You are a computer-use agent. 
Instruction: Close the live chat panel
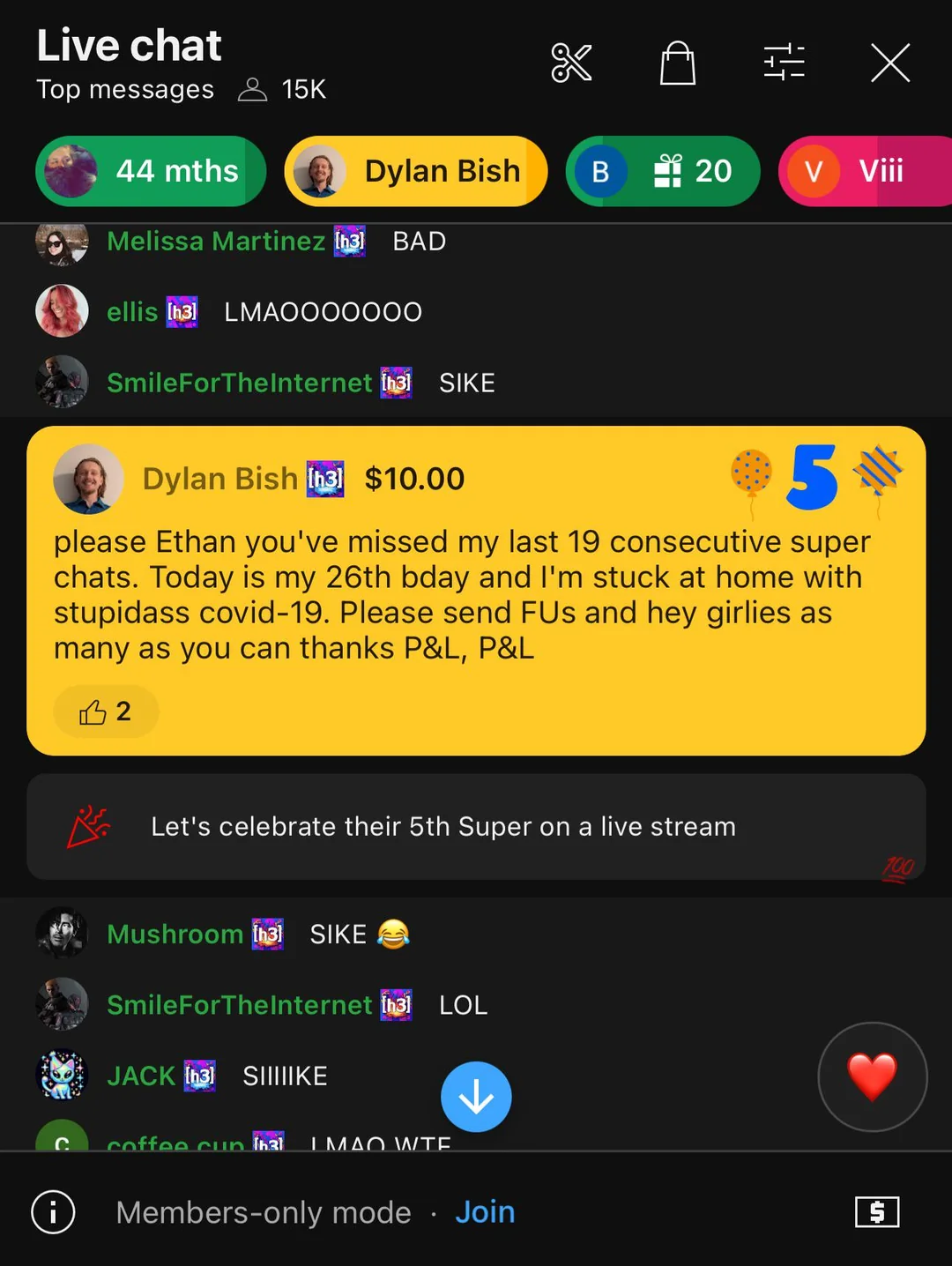click(890, 63)
